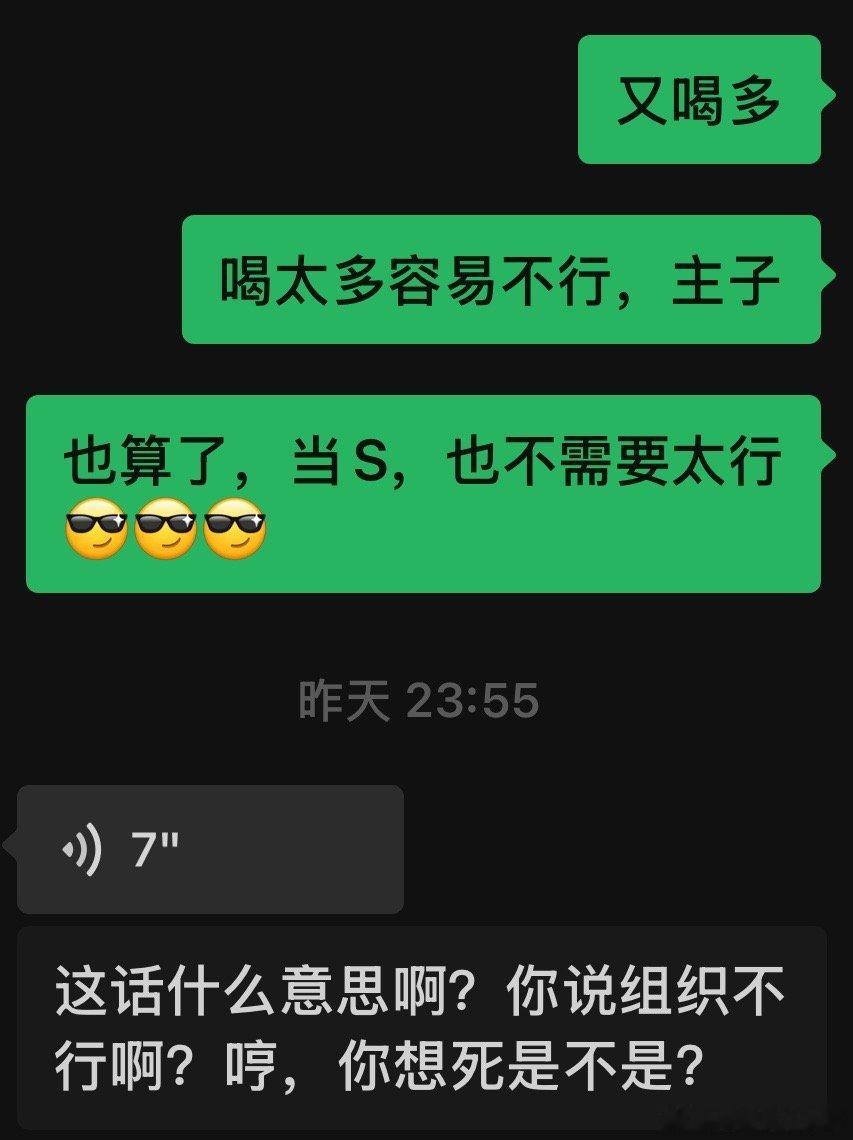The image size is (853, 1140).
Task: Click the timestamp 昨天 23:55
Action: [x=418, y=700]
